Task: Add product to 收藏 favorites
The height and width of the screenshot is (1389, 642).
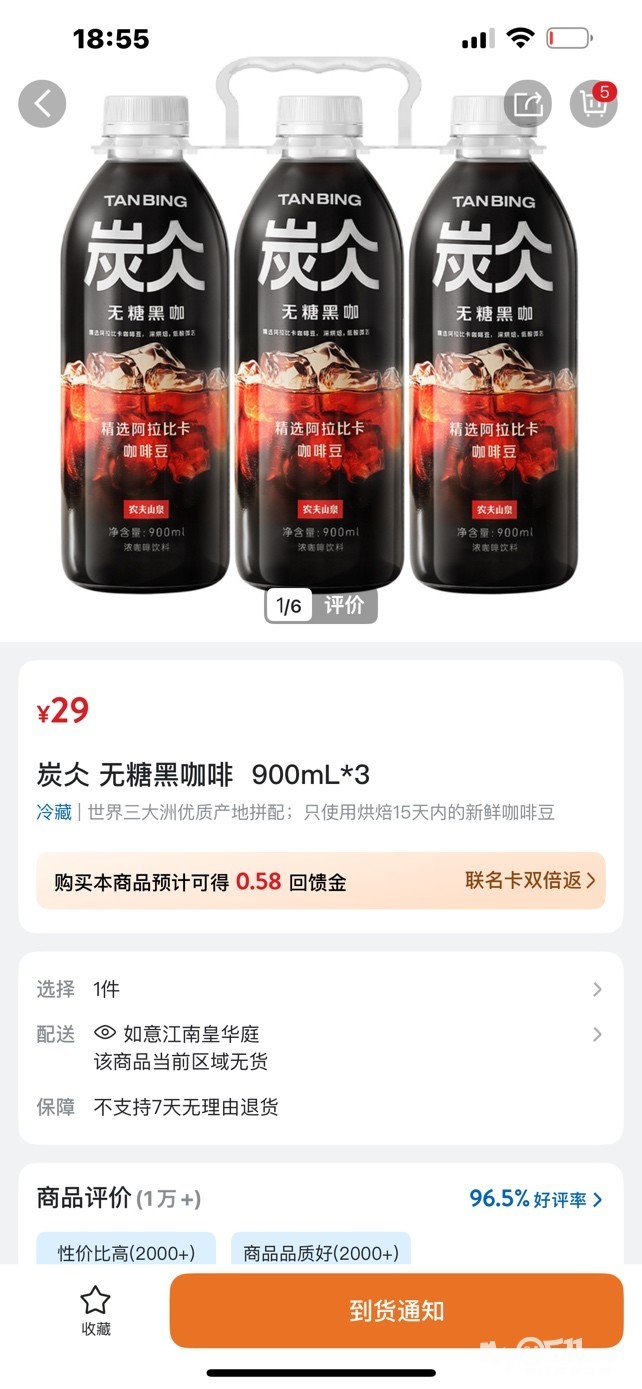Action: point(96,1310)
